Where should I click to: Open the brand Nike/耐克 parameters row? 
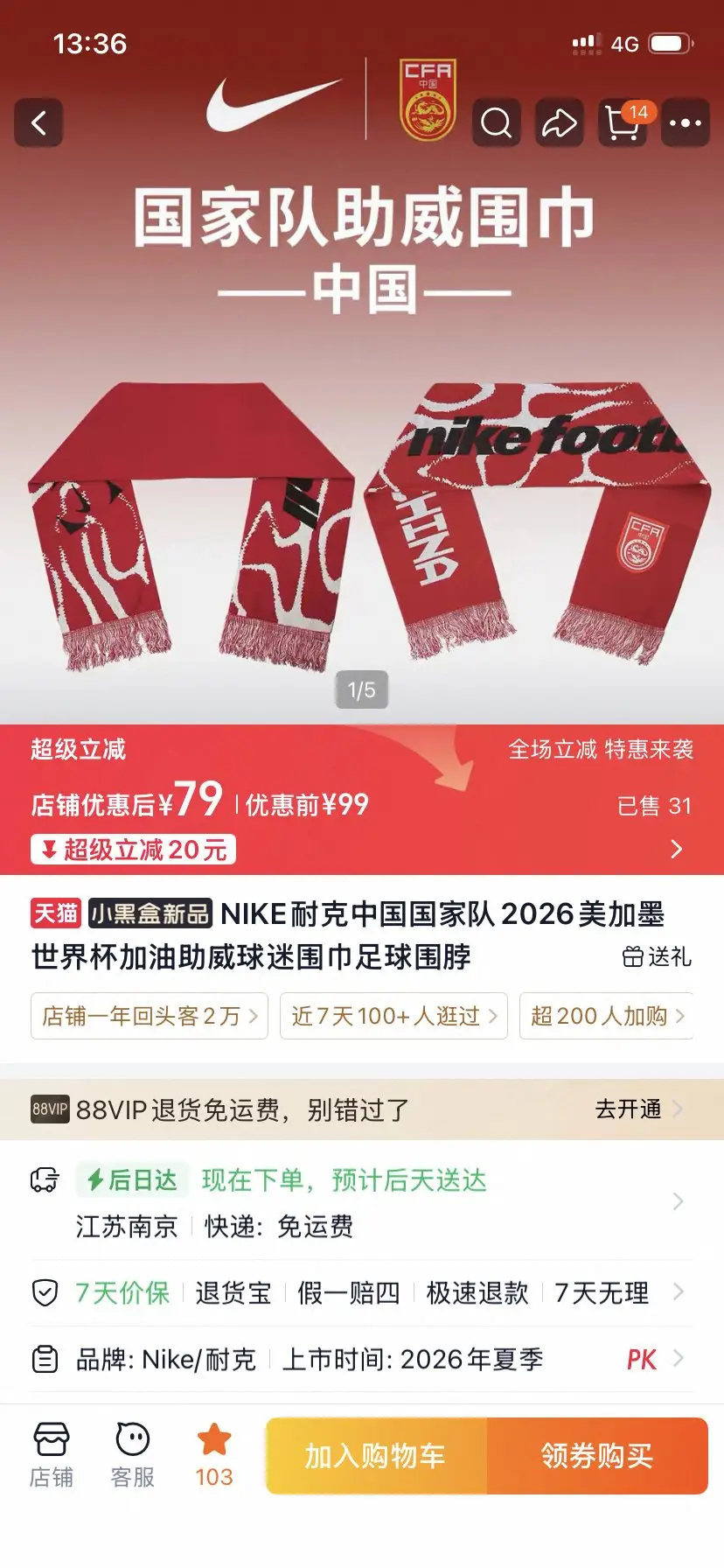coord(362,1359)
